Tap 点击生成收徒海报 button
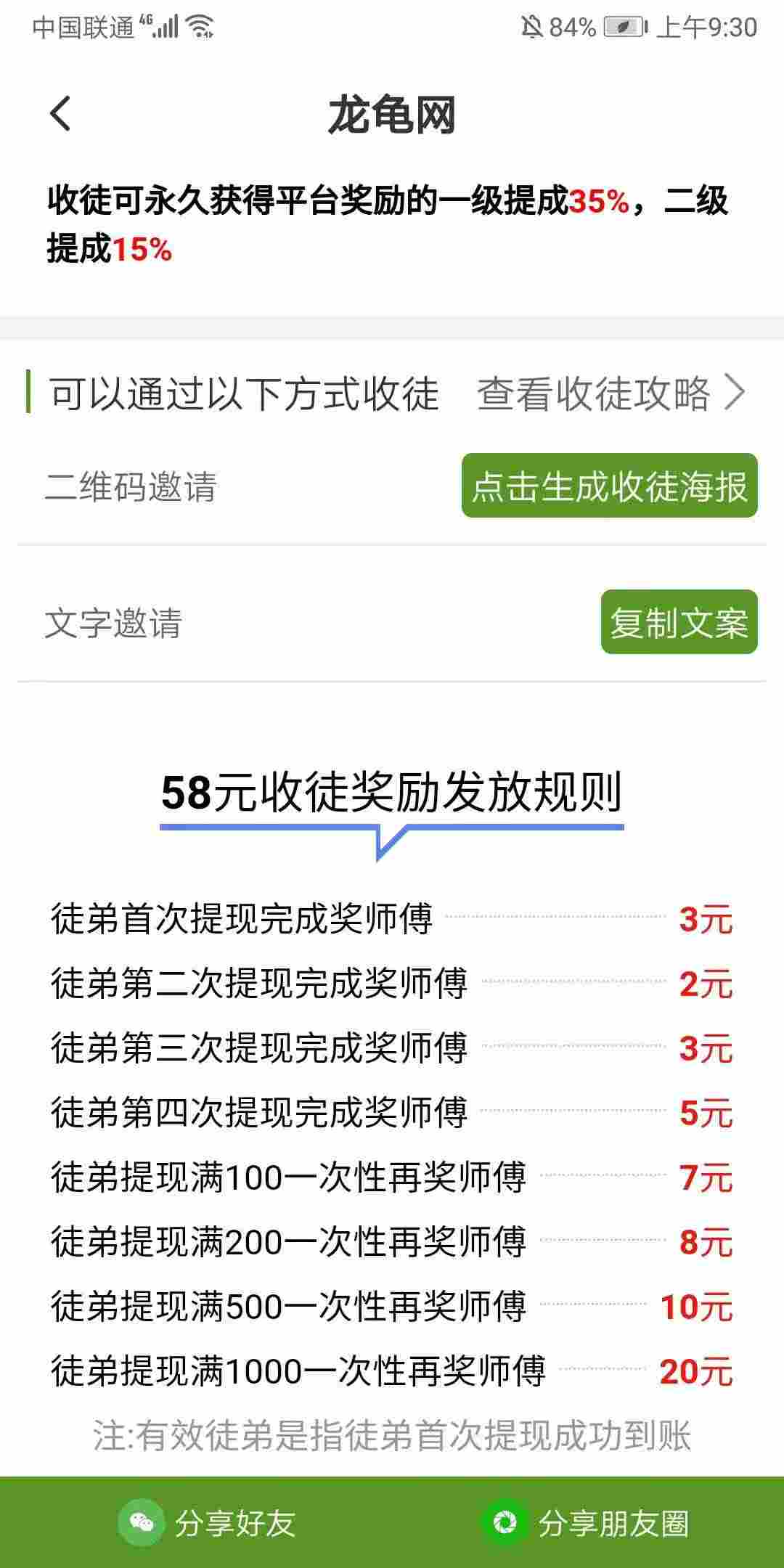The width and height of the screenshot is (784, 1568). pos(610,486)
